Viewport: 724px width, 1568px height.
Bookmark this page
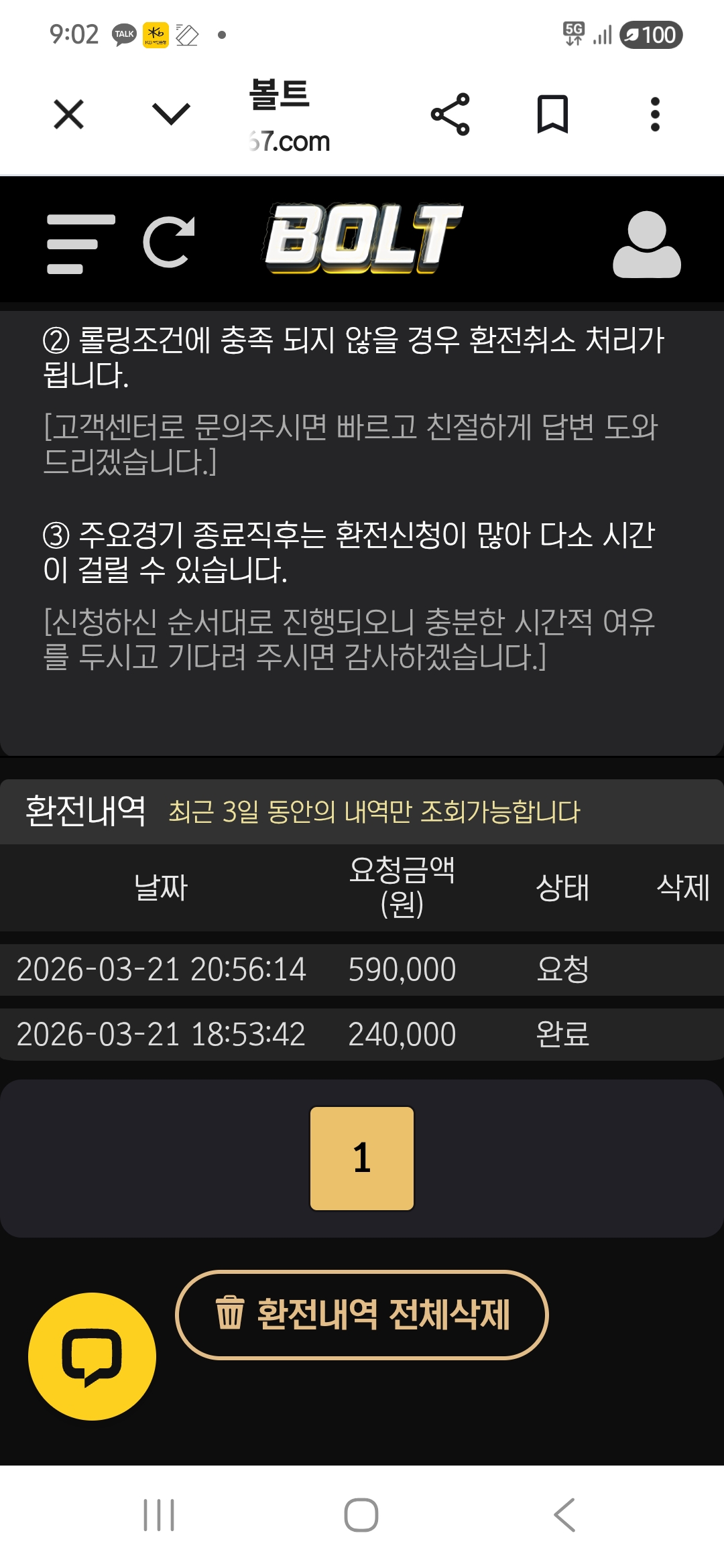coord(552,115)
